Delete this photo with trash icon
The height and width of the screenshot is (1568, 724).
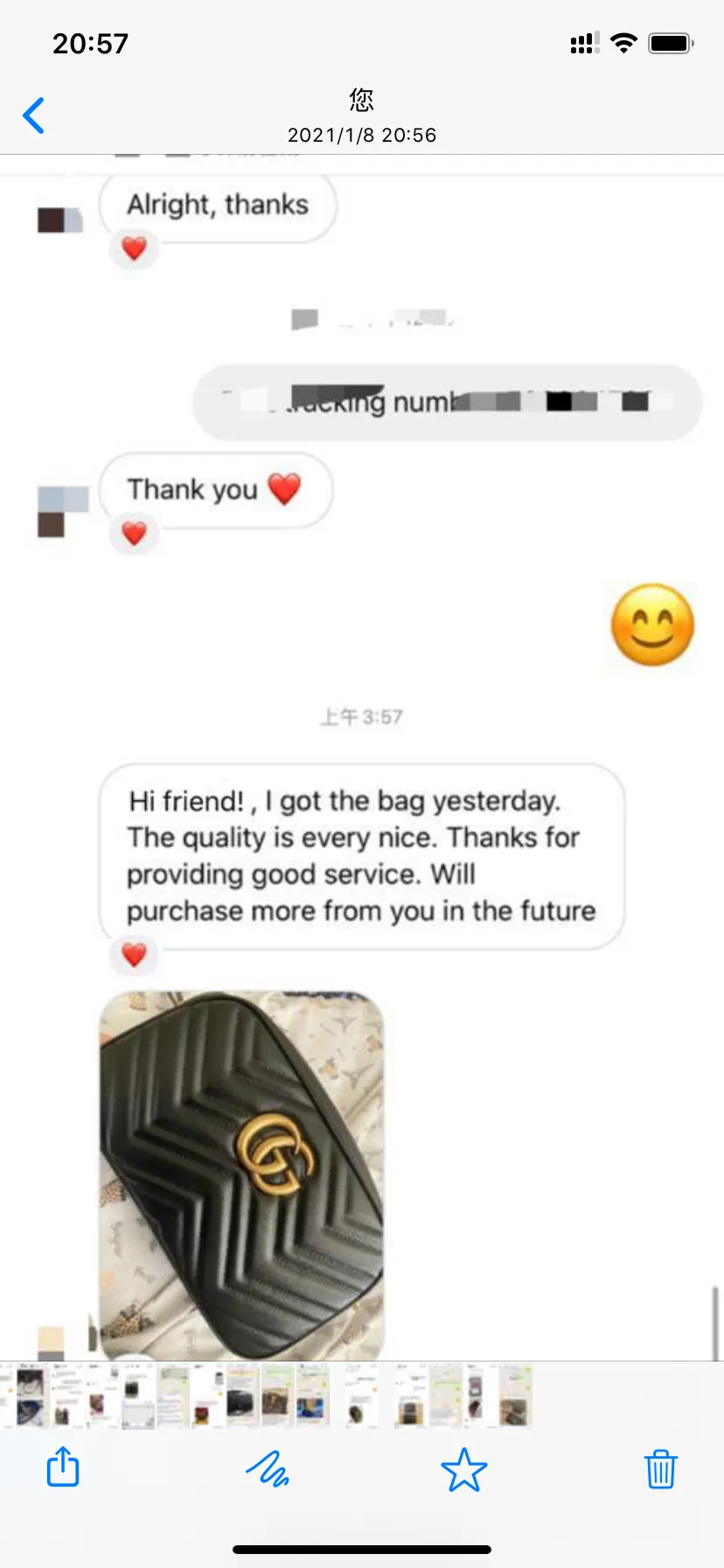tap(660, 1468)
